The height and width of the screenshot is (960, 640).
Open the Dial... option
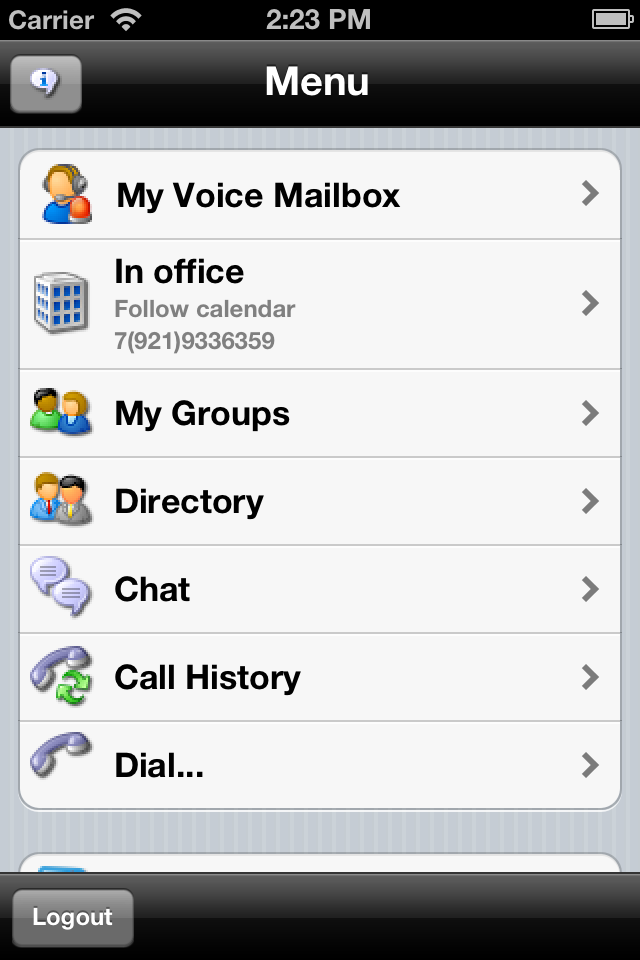[320, 765]
